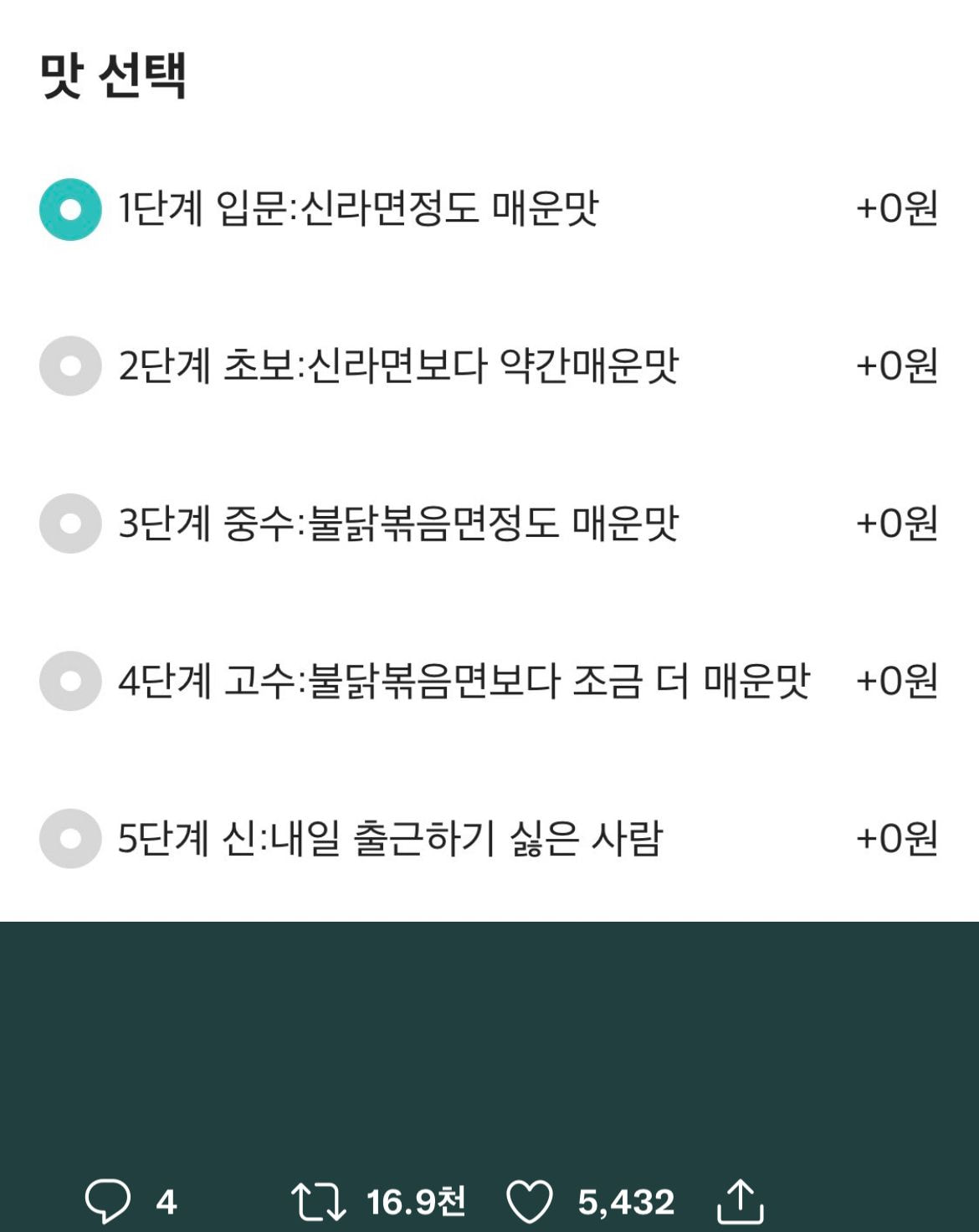Open the reply comment icon
This screenshot has width=979, height=1232.
click(108, 1201)
